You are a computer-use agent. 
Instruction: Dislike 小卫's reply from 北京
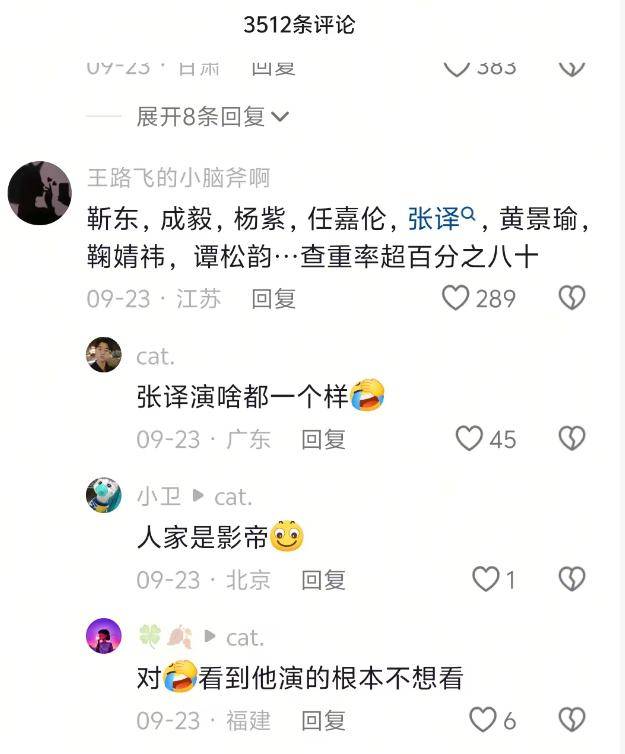coord(571,579)
